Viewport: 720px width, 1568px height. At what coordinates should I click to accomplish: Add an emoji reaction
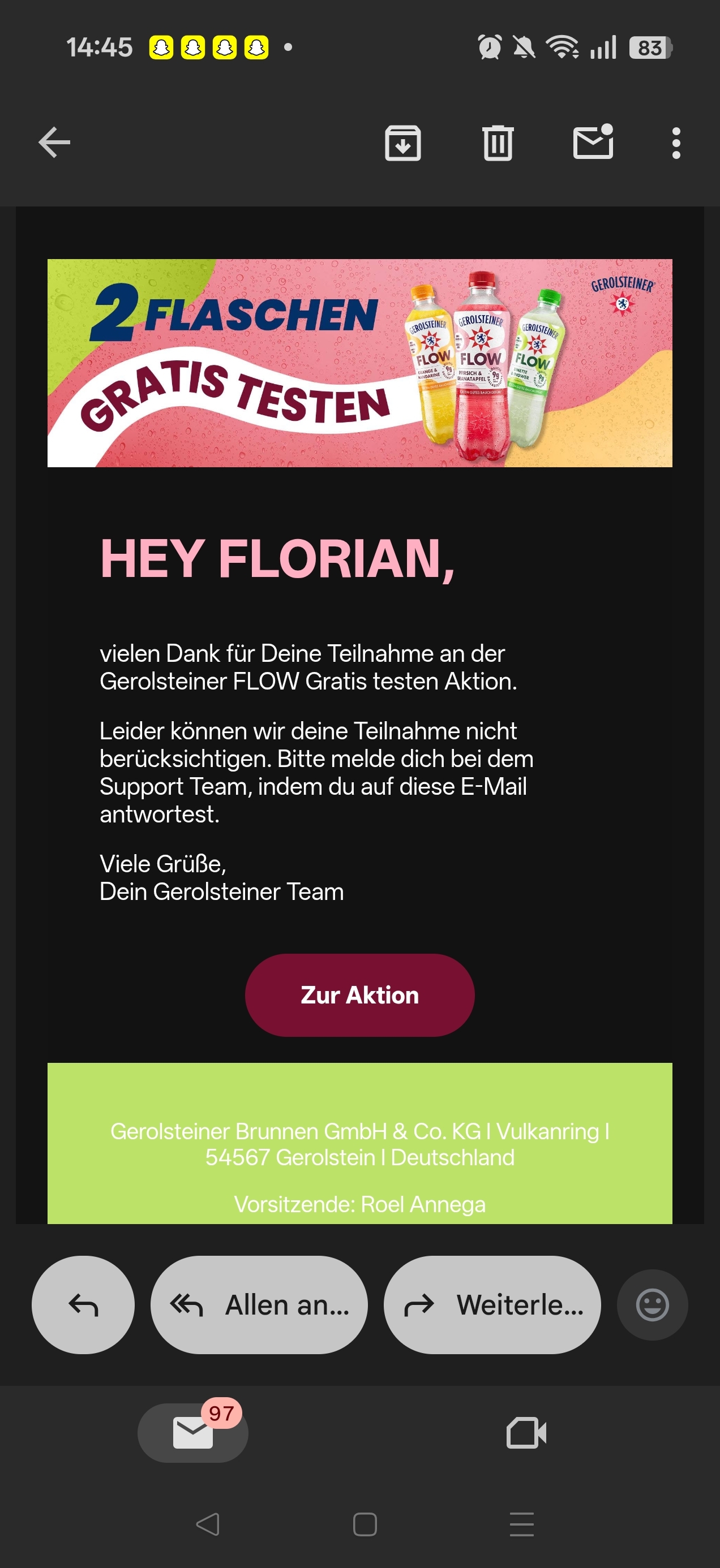[652, 1304]
